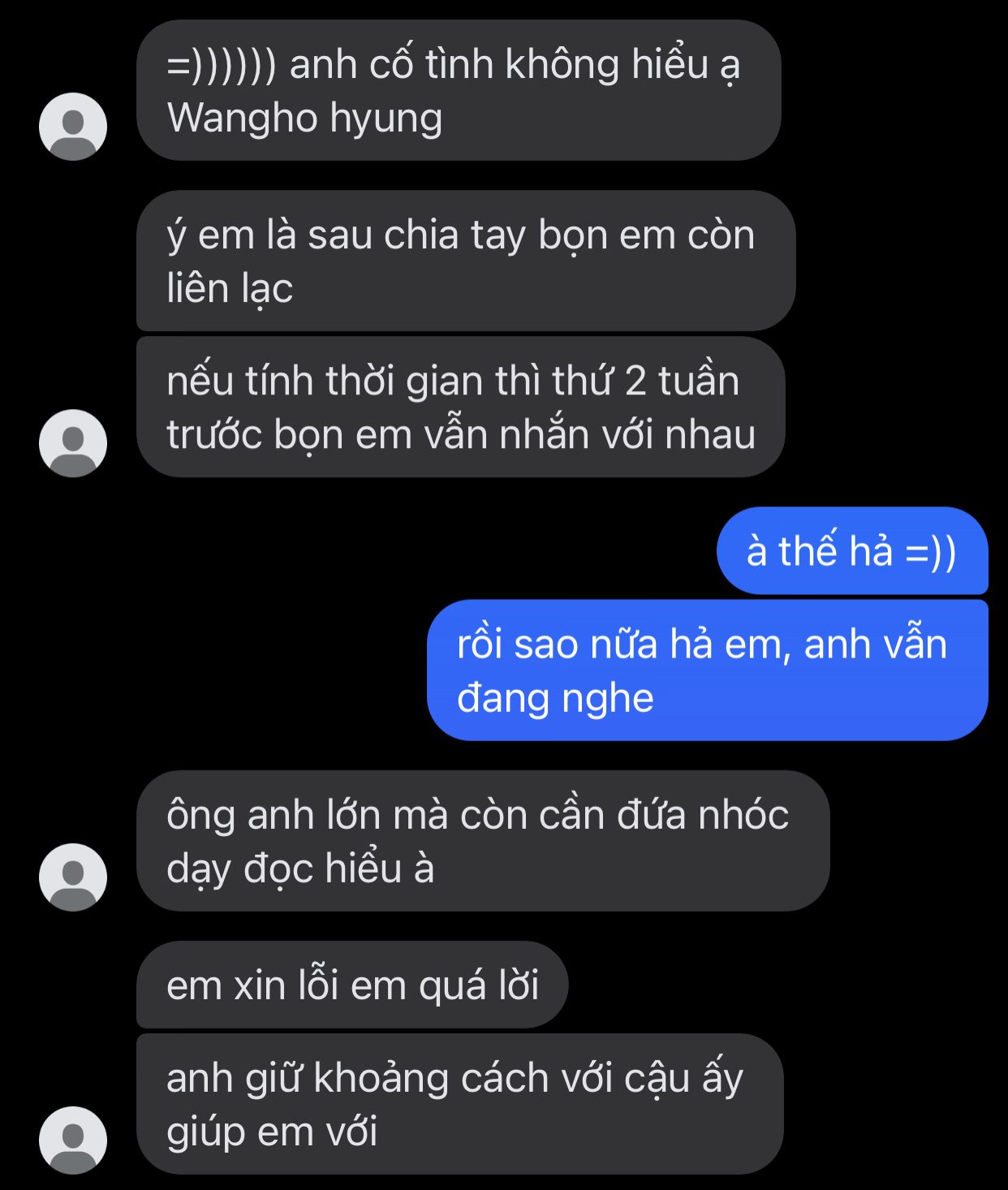Tap avatar next to the "nếu tính thời gian" message
The width and height of the screenshot is (1008, 1190).
73,443
